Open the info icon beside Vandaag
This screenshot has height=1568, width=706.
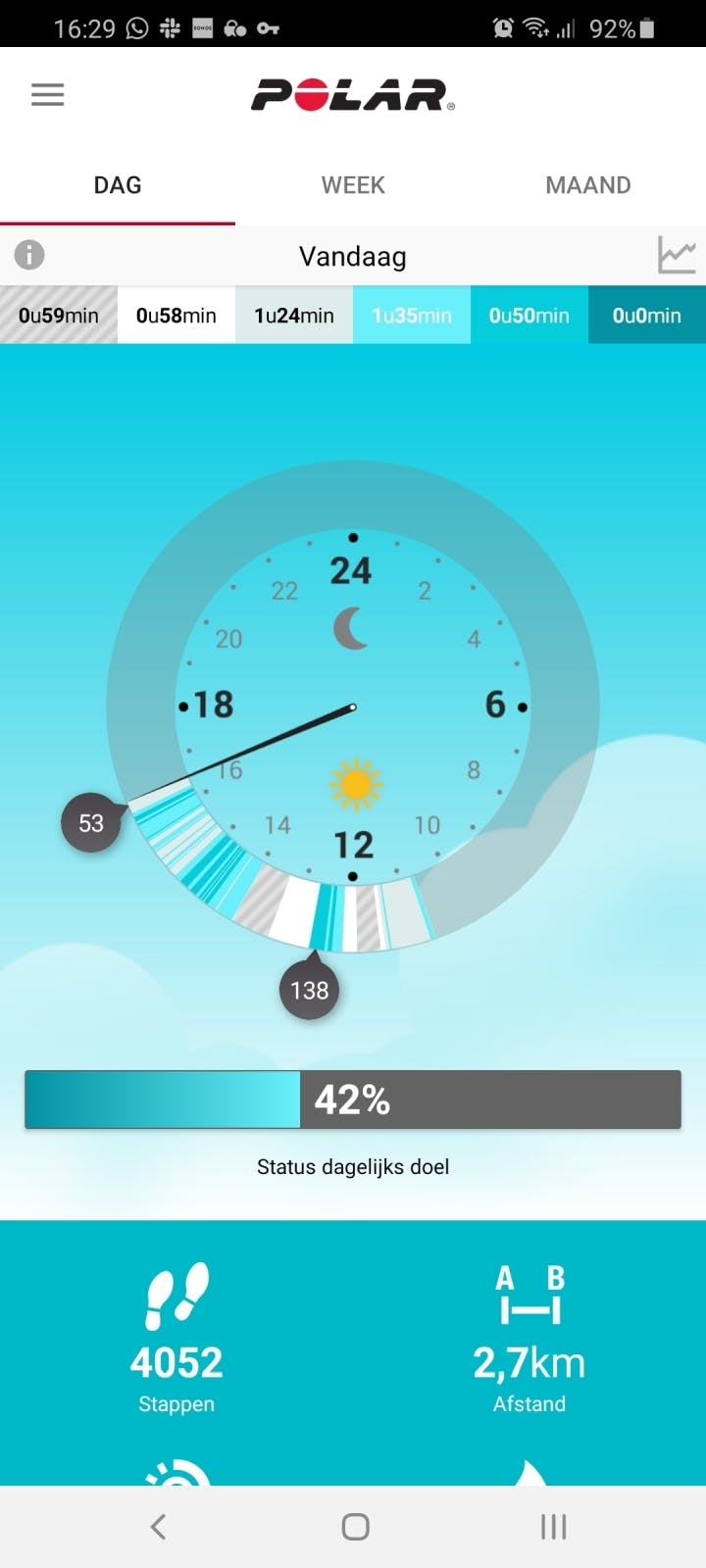point(29,255)
